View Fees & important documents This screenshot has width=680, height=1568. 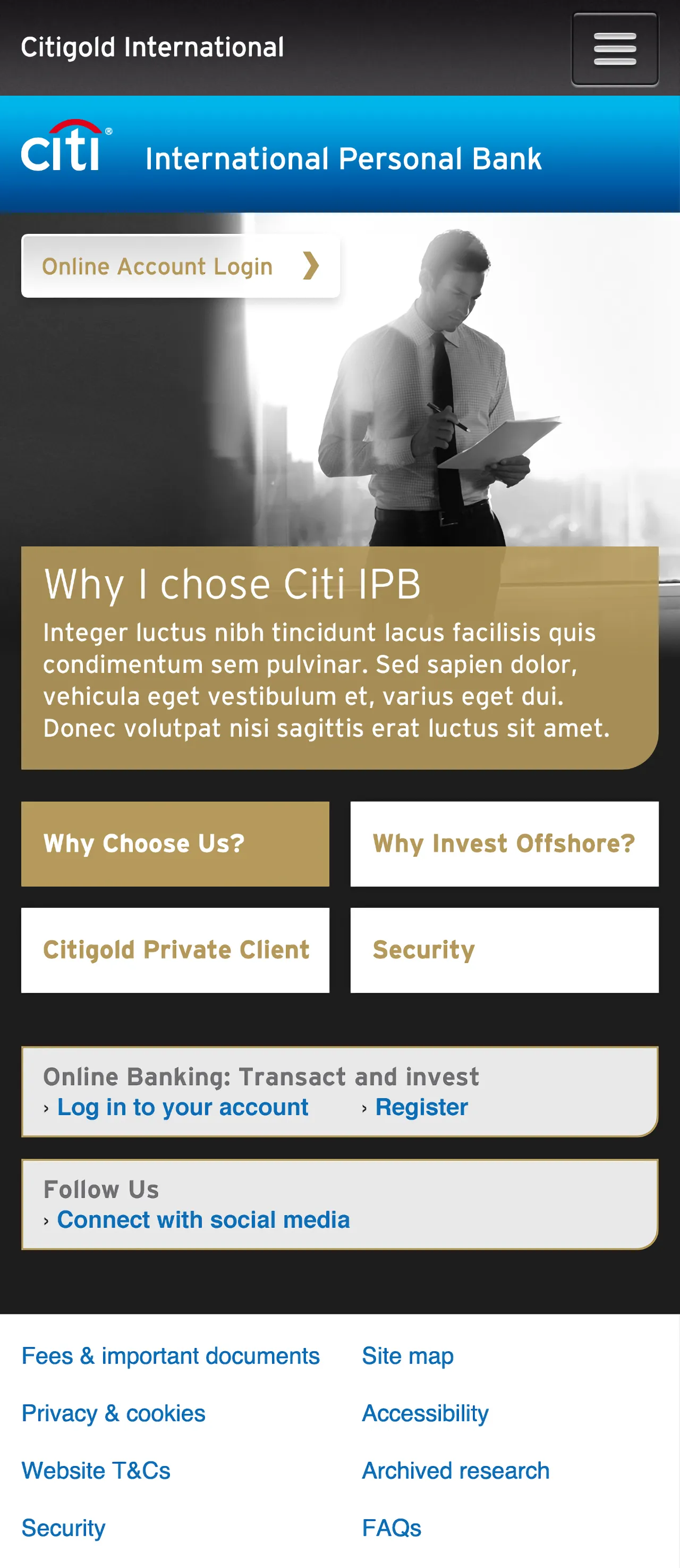click(x=171, y=1356)
